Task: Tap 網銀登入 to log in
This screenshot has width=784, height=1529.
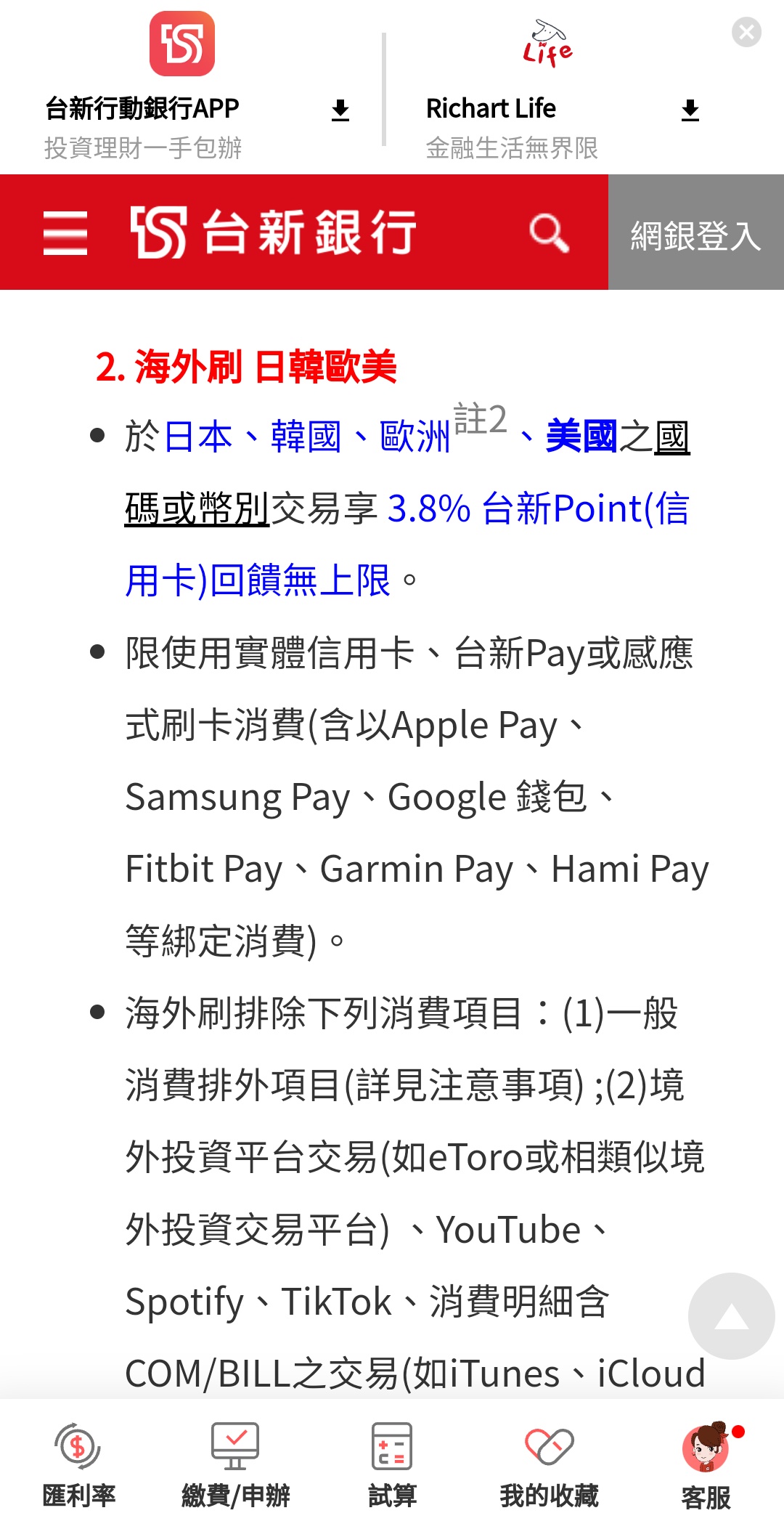Action: (x=695, y=233)
